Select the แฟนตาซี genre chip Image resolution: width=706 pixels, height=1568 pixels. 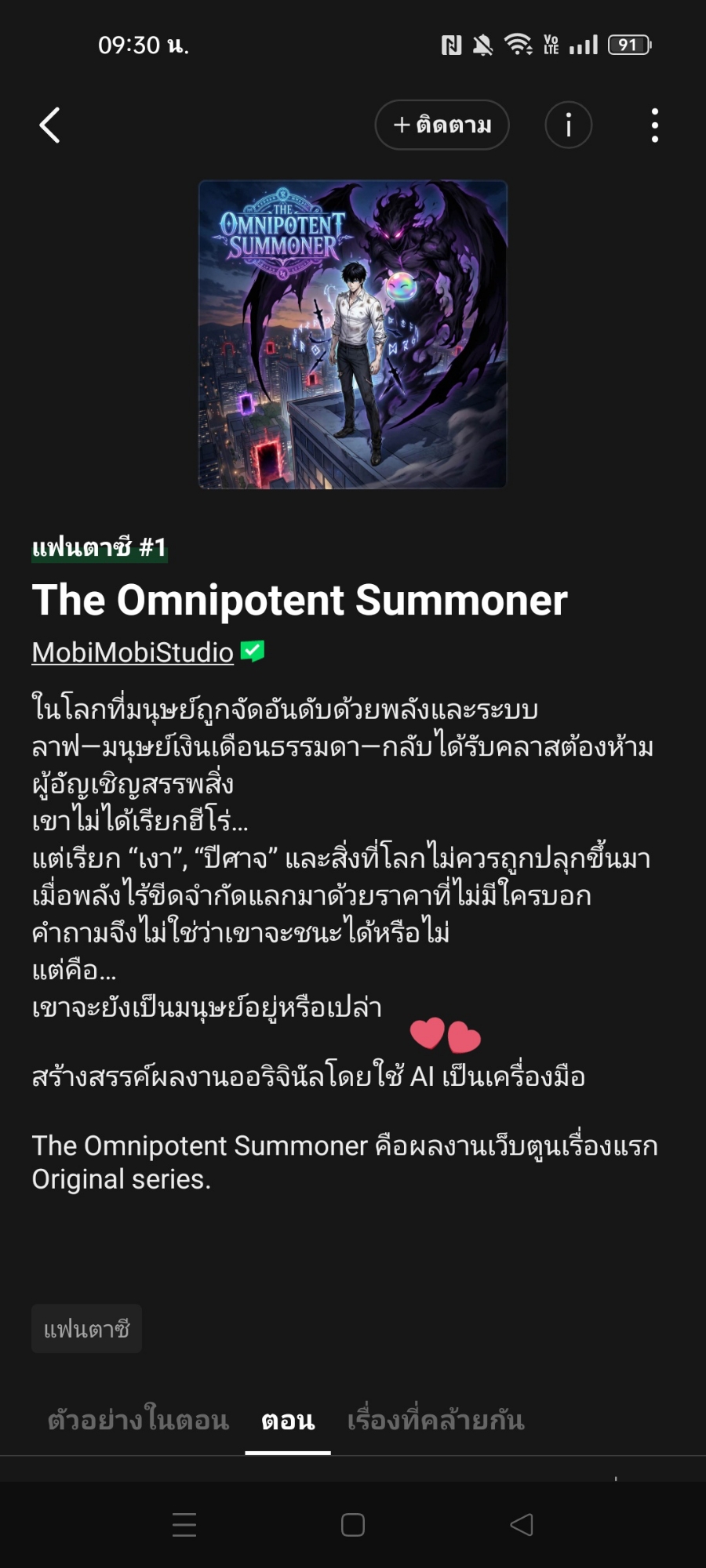86,1329
